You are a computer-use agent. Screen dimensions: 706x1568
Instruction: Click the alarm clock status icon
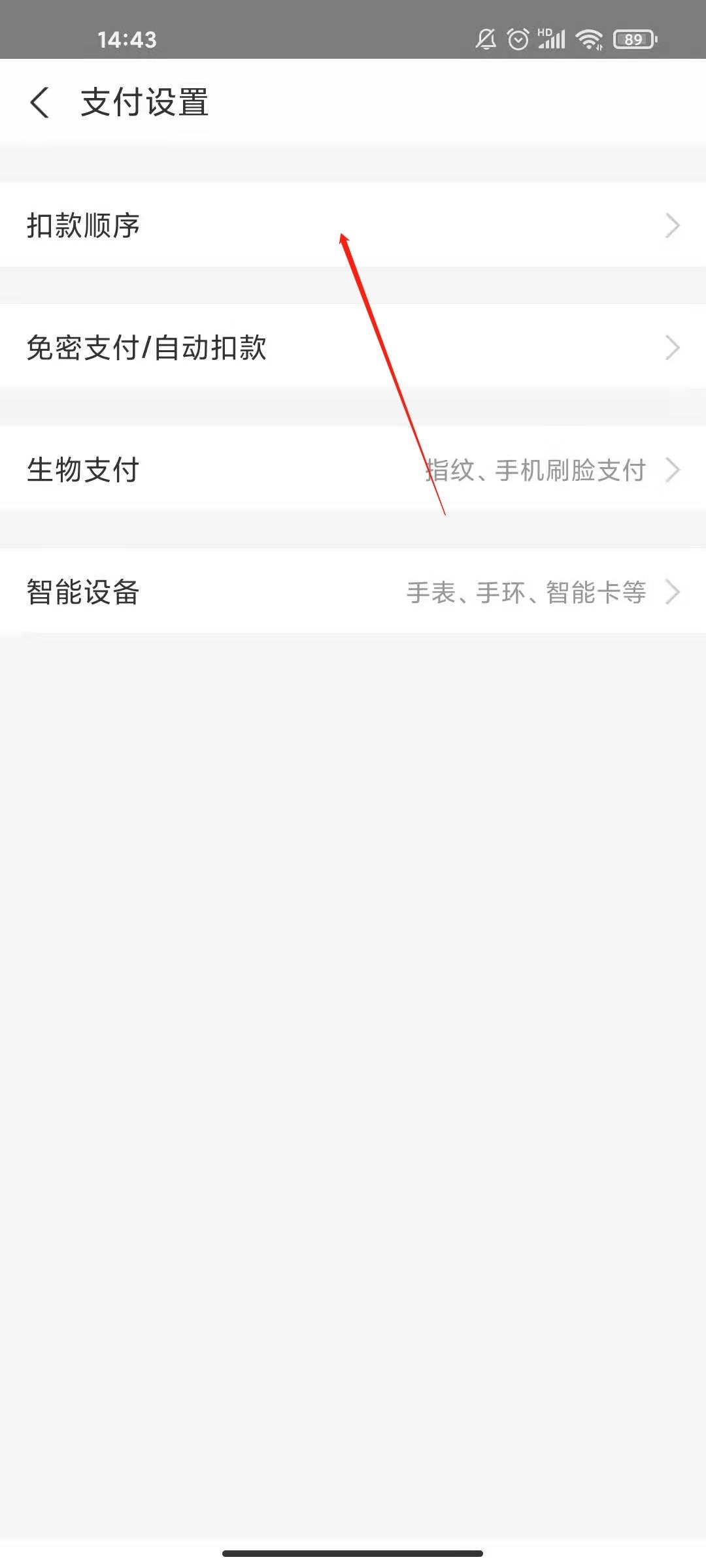point(517,39)
